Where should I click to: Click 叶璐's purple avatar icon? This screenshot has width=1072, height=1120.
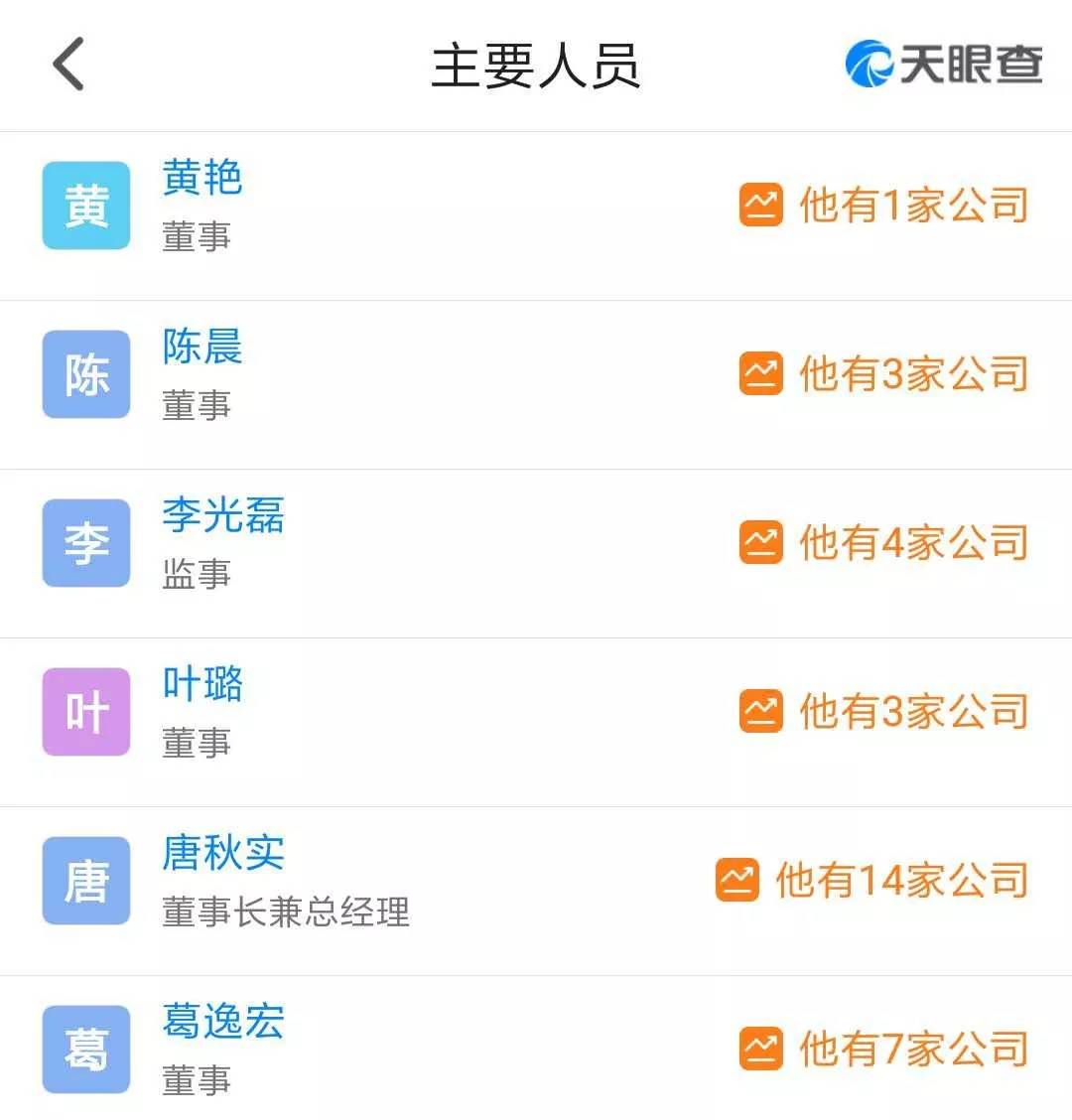84,711
